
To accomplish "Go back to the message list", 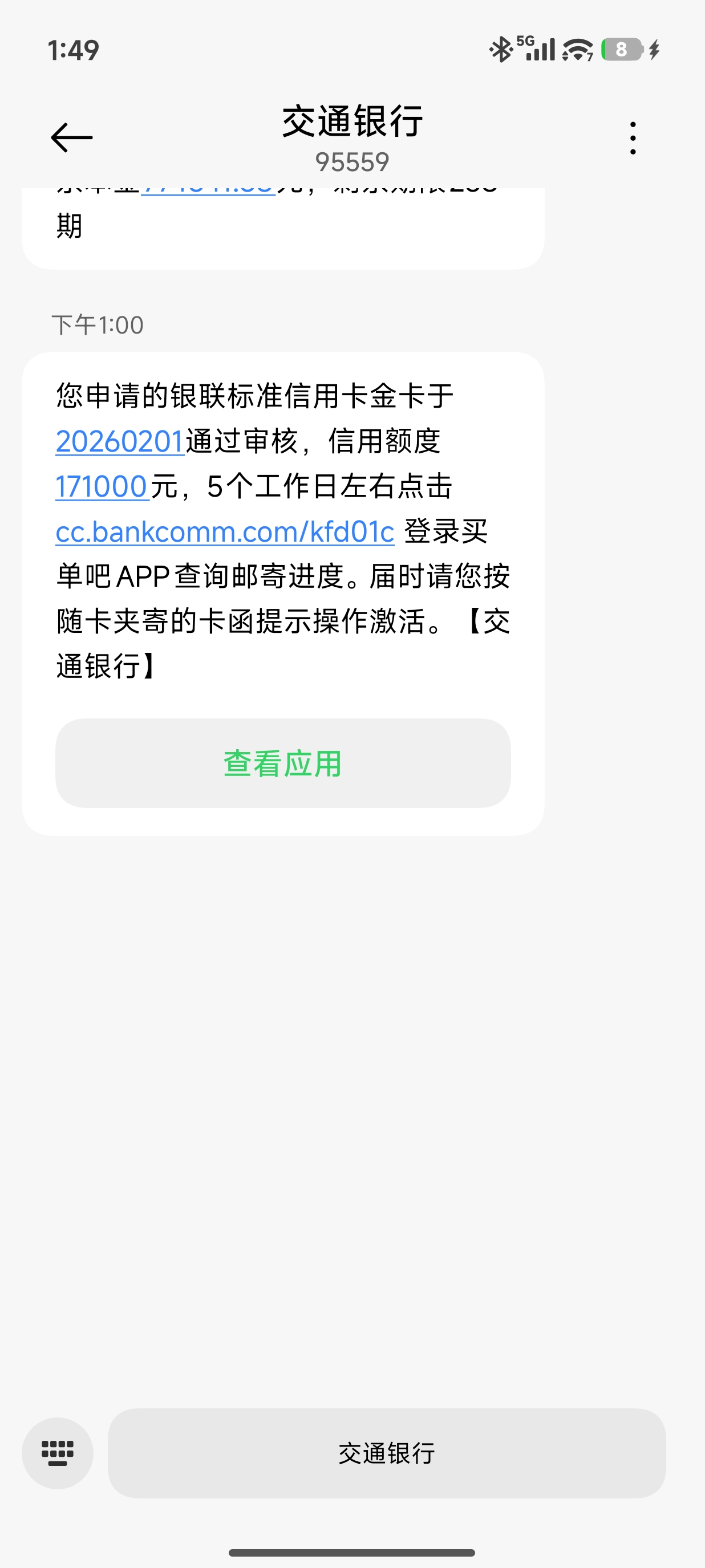I will tap(71, 137).
